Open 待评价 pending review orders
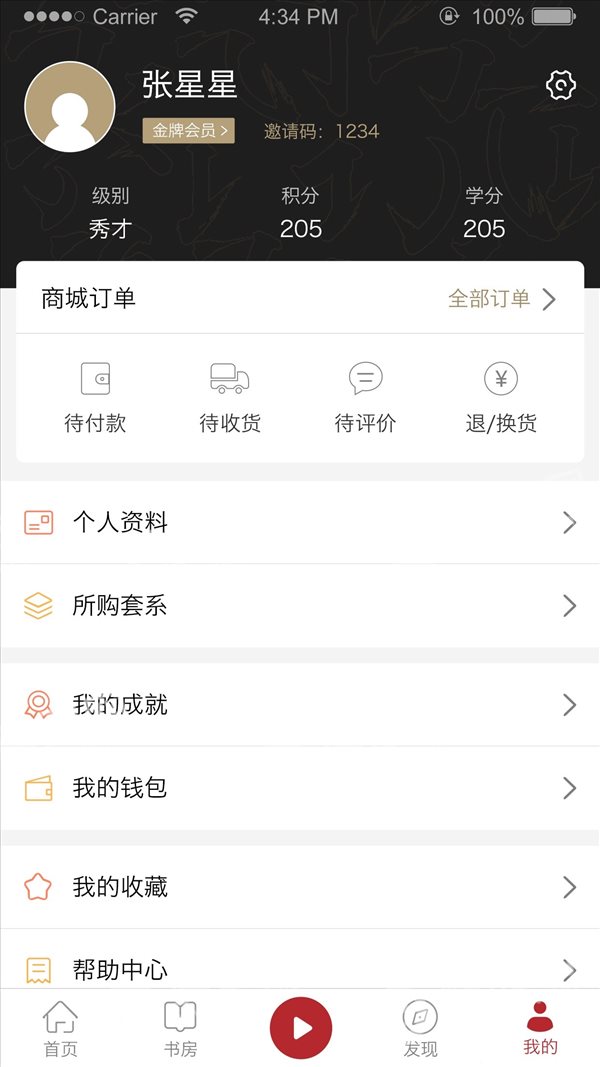 tap(365, 398)
